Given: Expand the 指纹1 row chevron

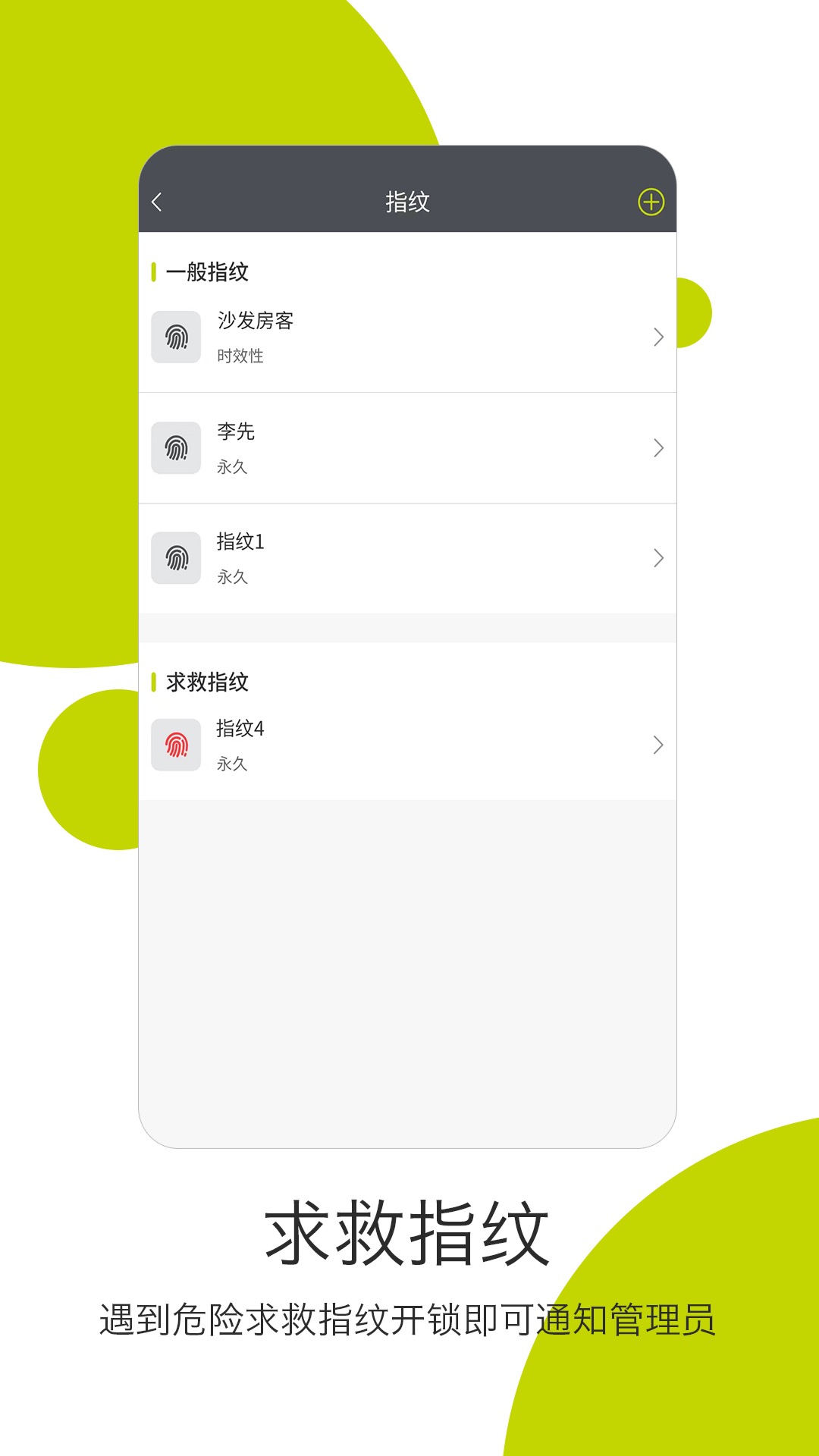Looking at the screenshot, I should (657, 558).
